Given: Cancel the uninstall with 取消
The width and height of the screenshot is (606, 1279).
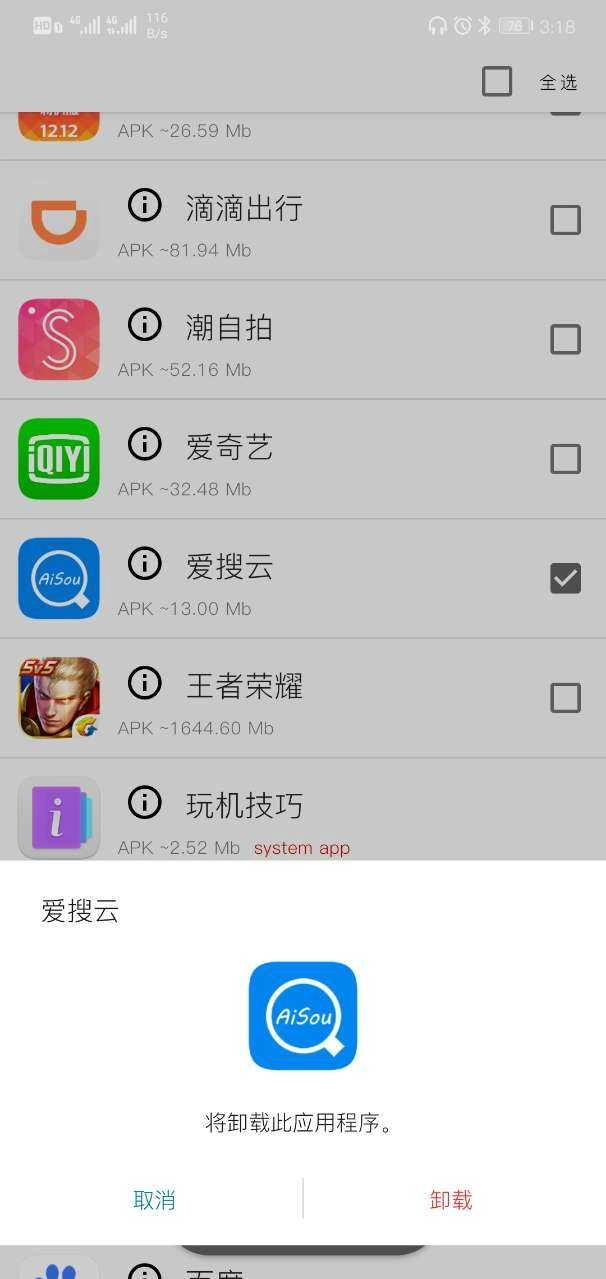Looking at the screenshot, I should point(154,1199).
